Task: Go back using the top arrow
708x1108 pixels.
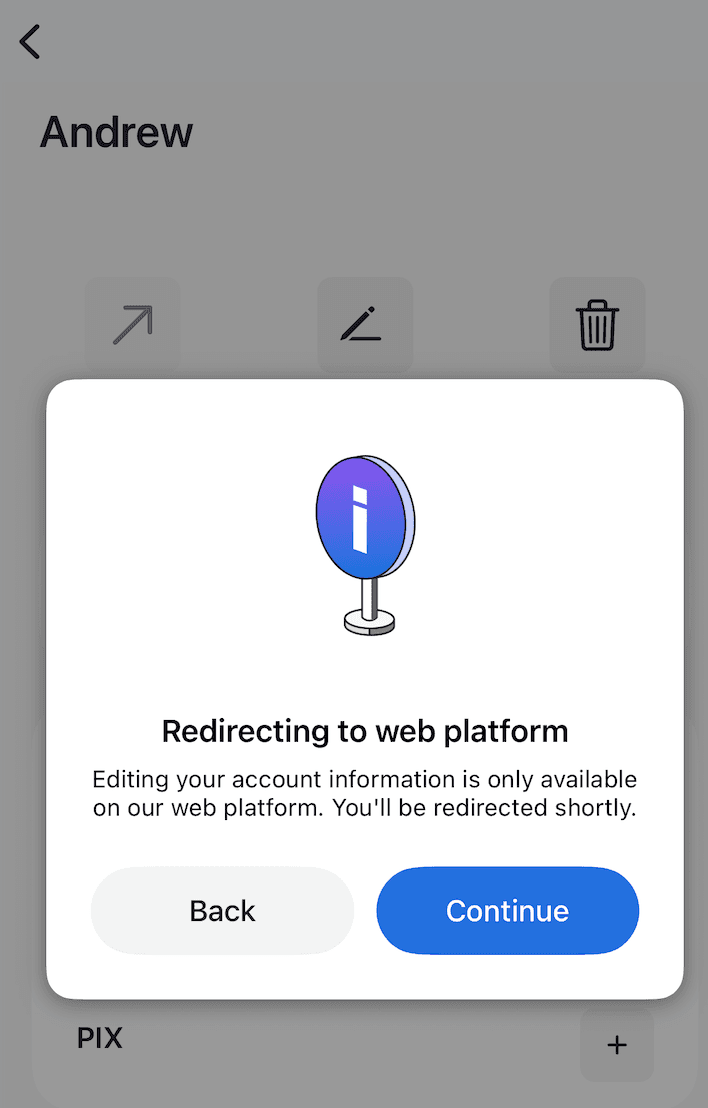Action: click(x=31, y=42)
